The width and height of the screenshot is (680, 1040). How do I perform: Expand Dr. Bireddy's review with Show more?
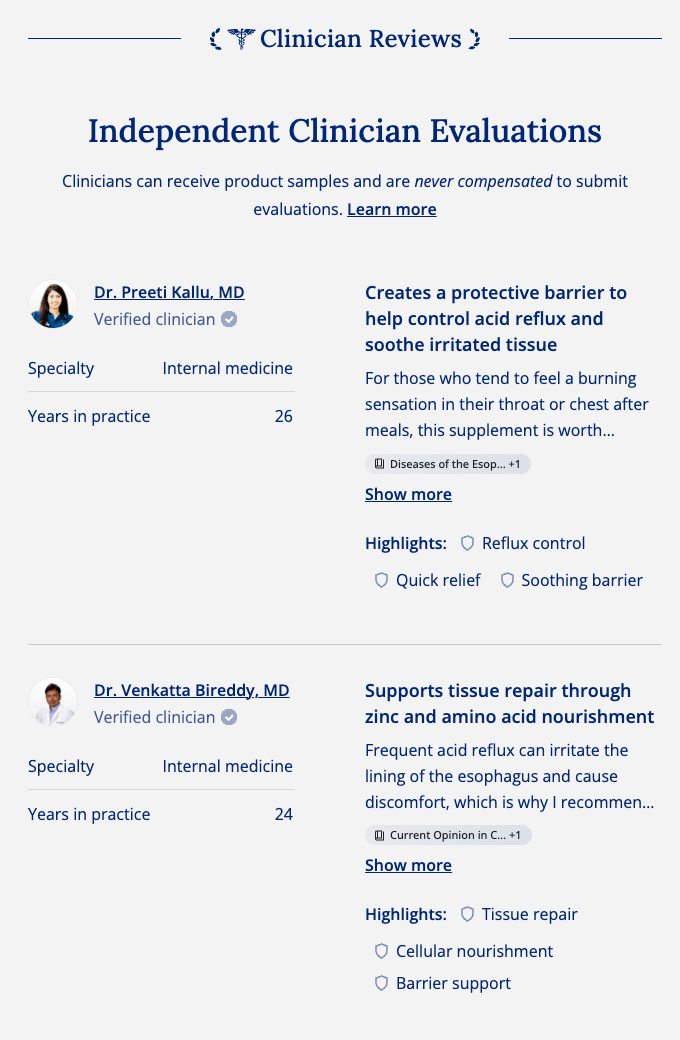408,866
